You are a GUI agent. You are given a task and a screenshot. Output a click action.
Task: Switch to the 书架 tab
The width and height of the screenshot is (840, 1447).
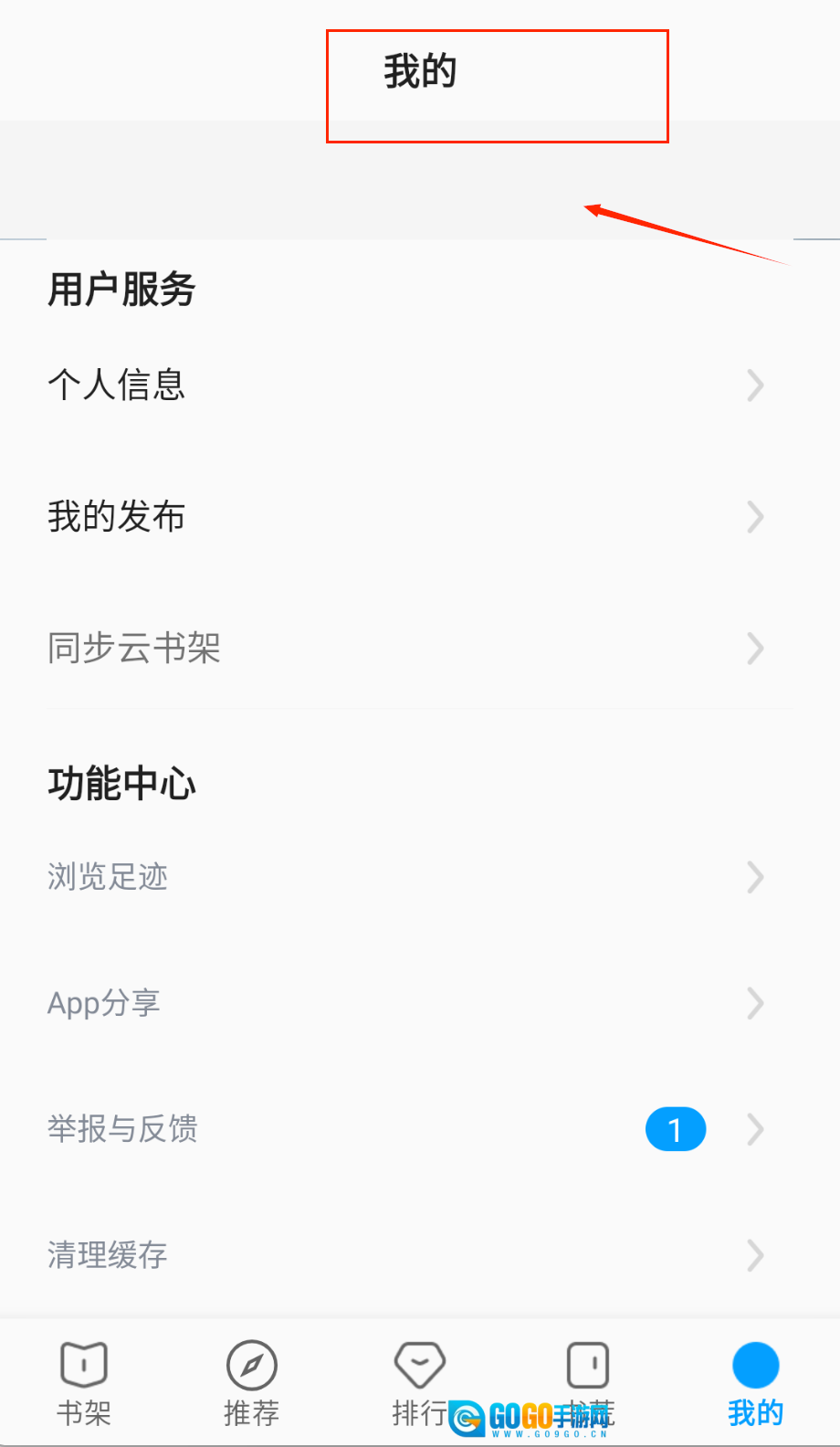point(84,1383)
